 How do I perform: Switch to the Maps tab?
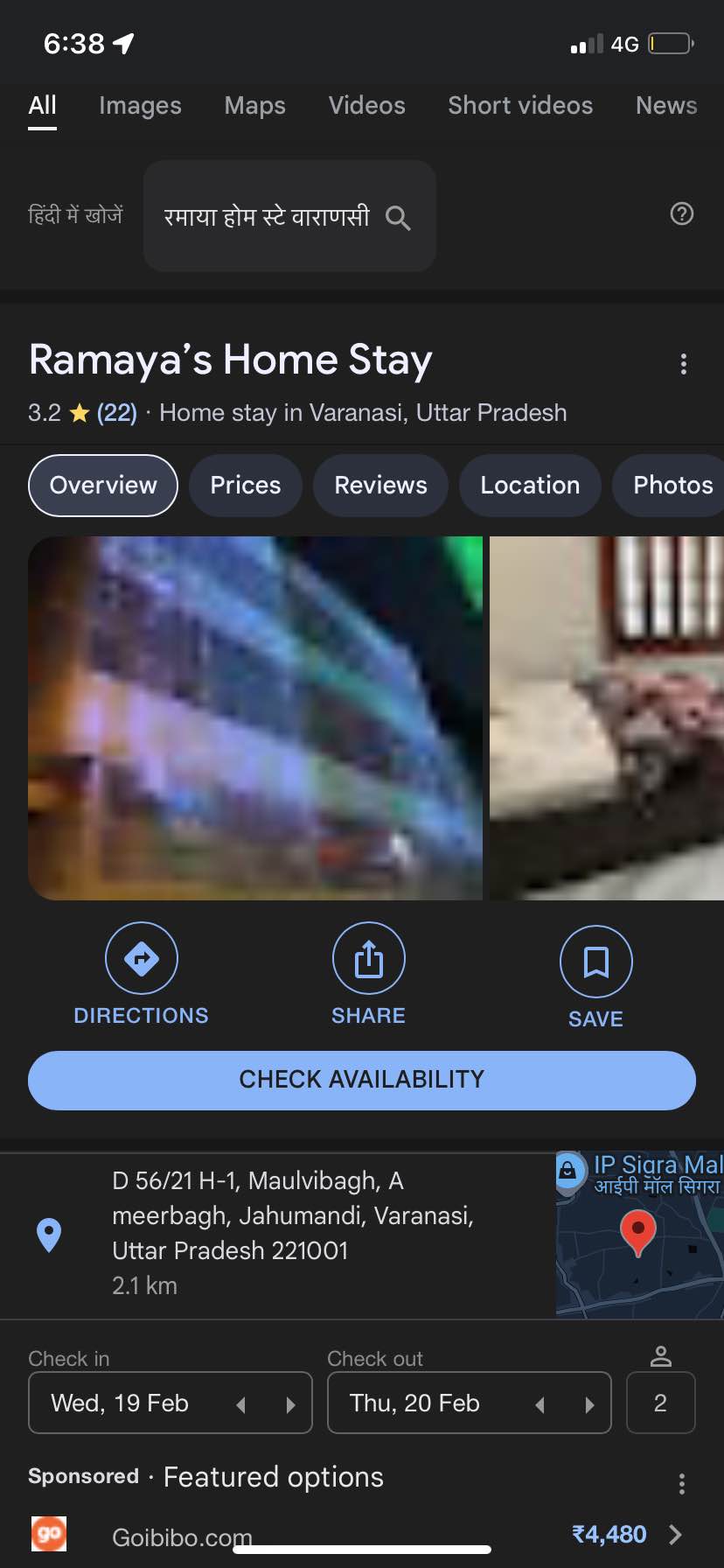pyautogui.click(x=254, y=106)
